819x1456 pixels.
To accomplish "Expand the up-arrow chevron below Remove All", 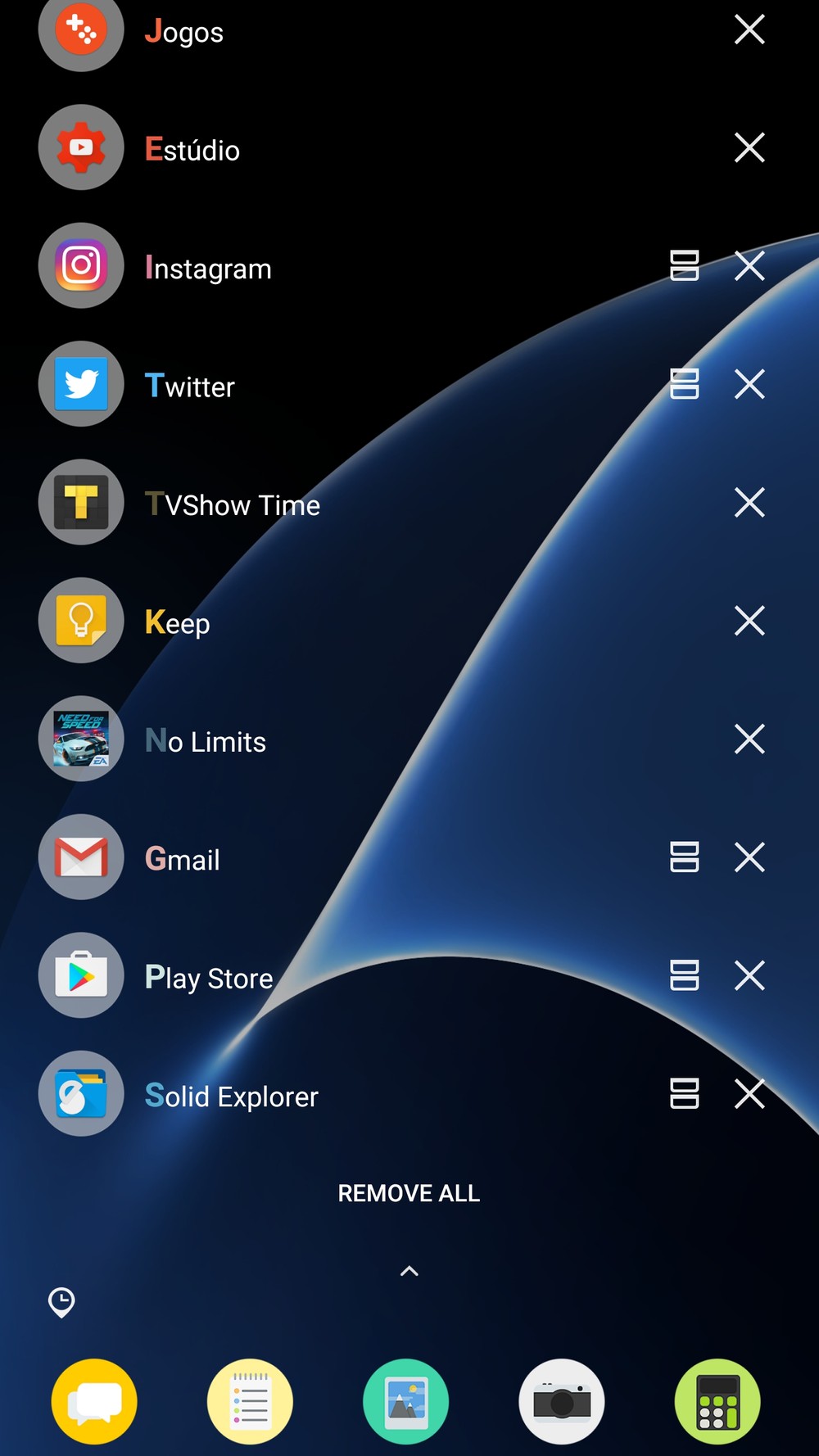I will click(409, 1271).
